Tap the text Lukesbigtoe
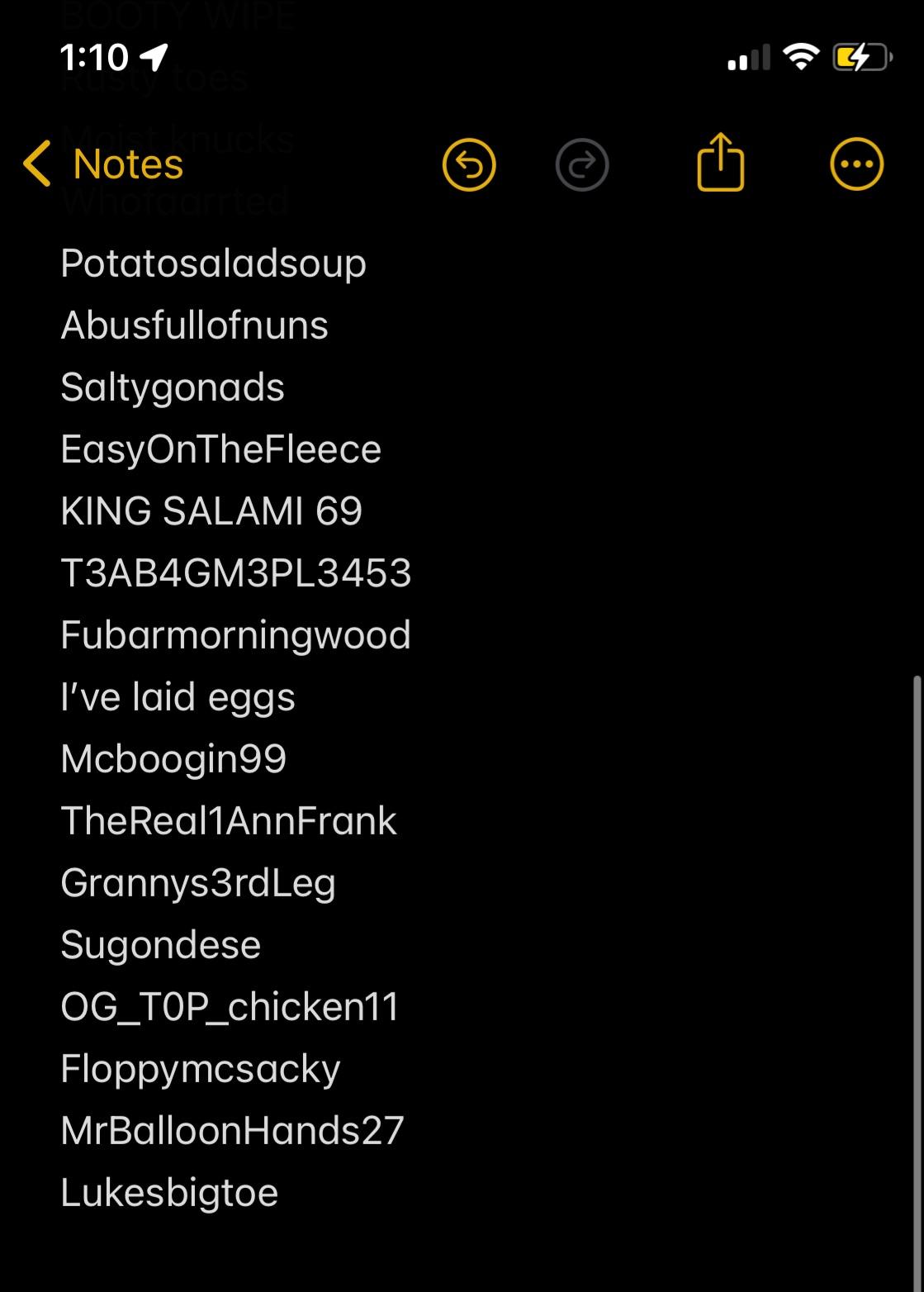The height and width of the screenshot is (1292, 924). [168, 1192]
